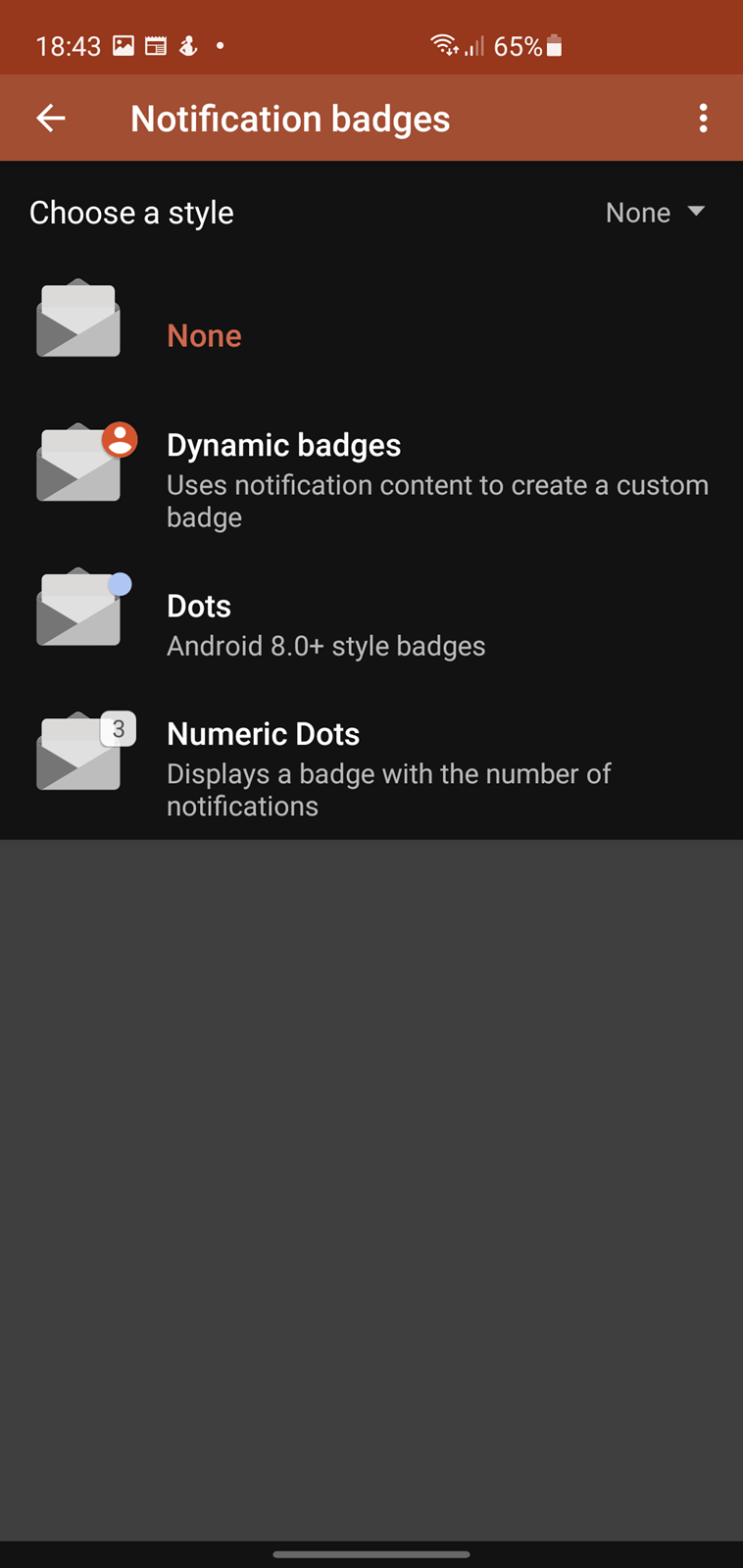Choose the Dynamic badges style

pos(371,479)
